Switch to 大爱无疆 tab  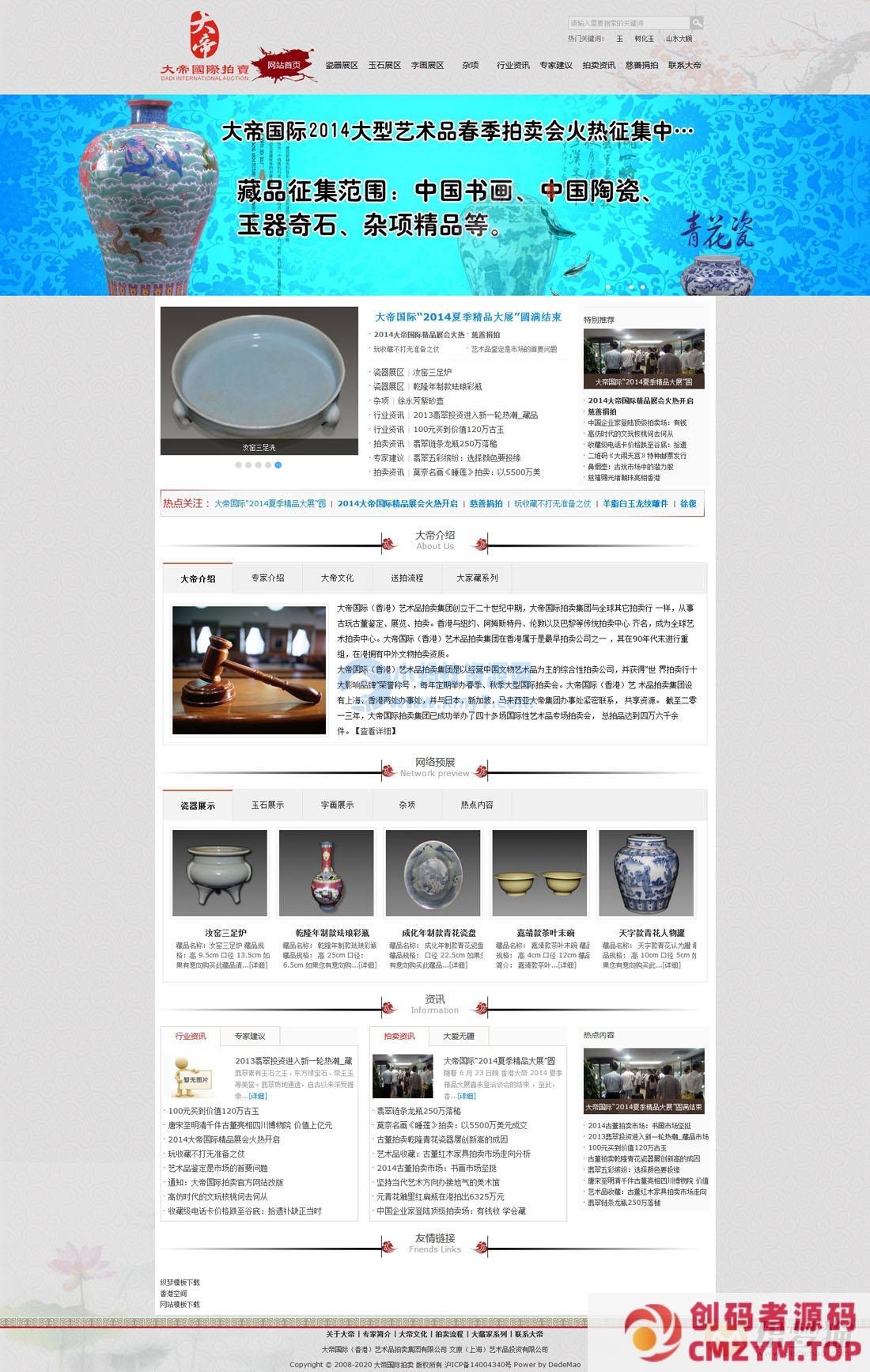[x=459, y=1036]
